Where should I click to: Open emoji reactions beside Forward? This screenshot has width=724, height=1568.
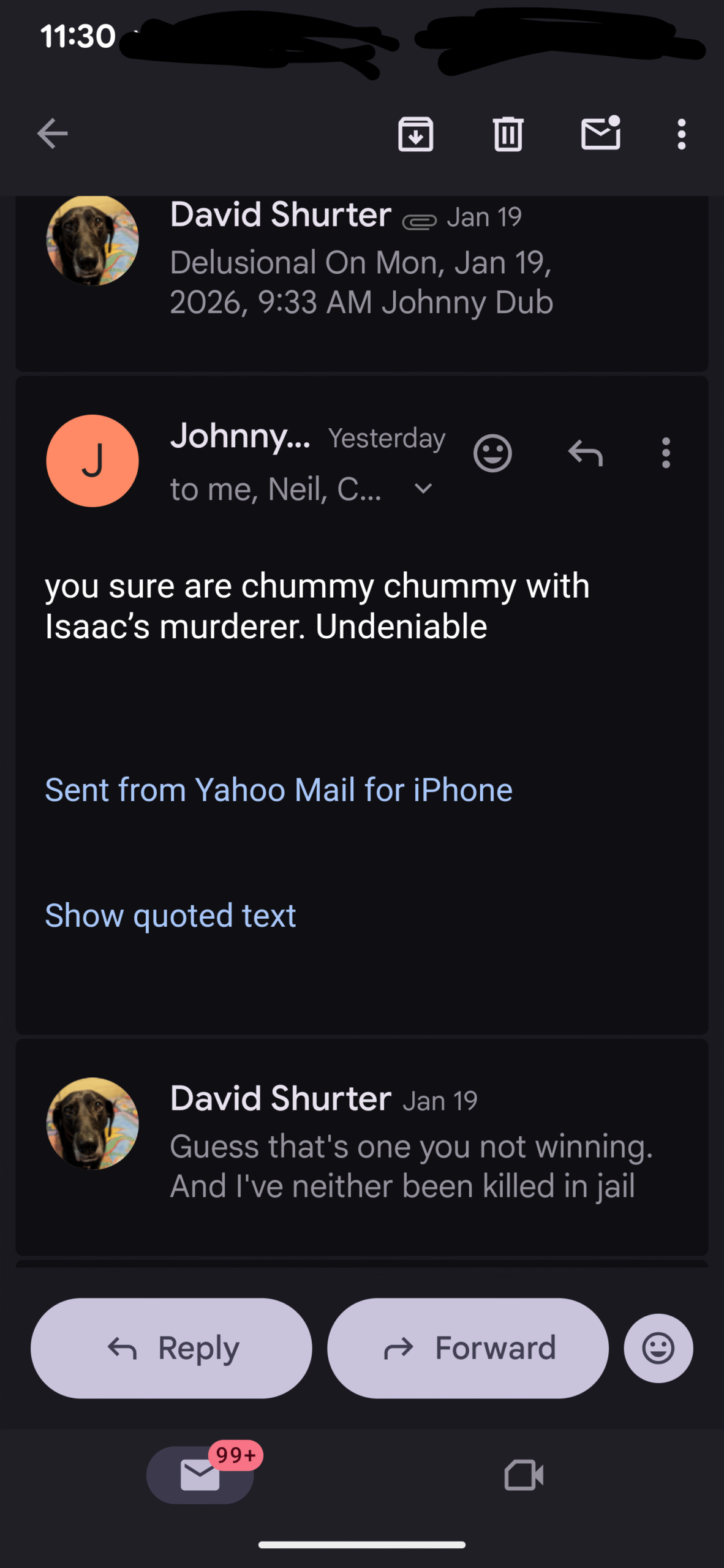tap(658, 1348)
